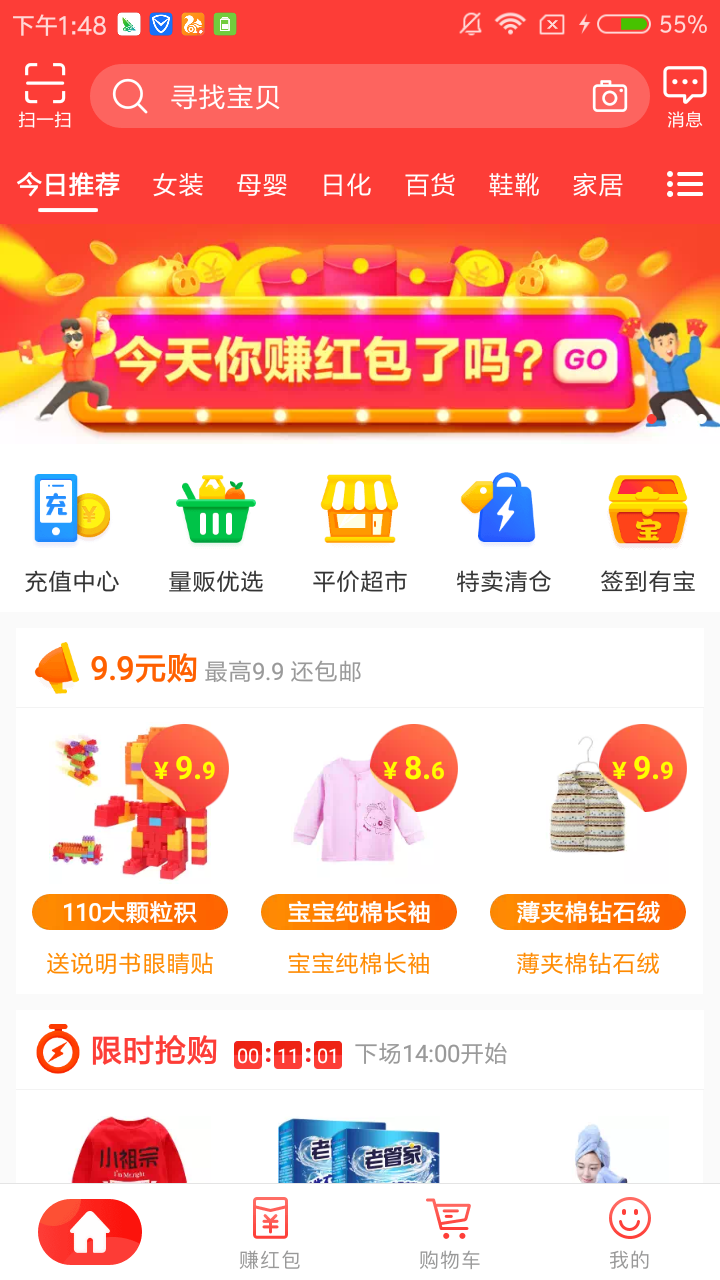Expand the full category list menu
720x1280 pixels.
pyautogui.click(x=685, y=184)
